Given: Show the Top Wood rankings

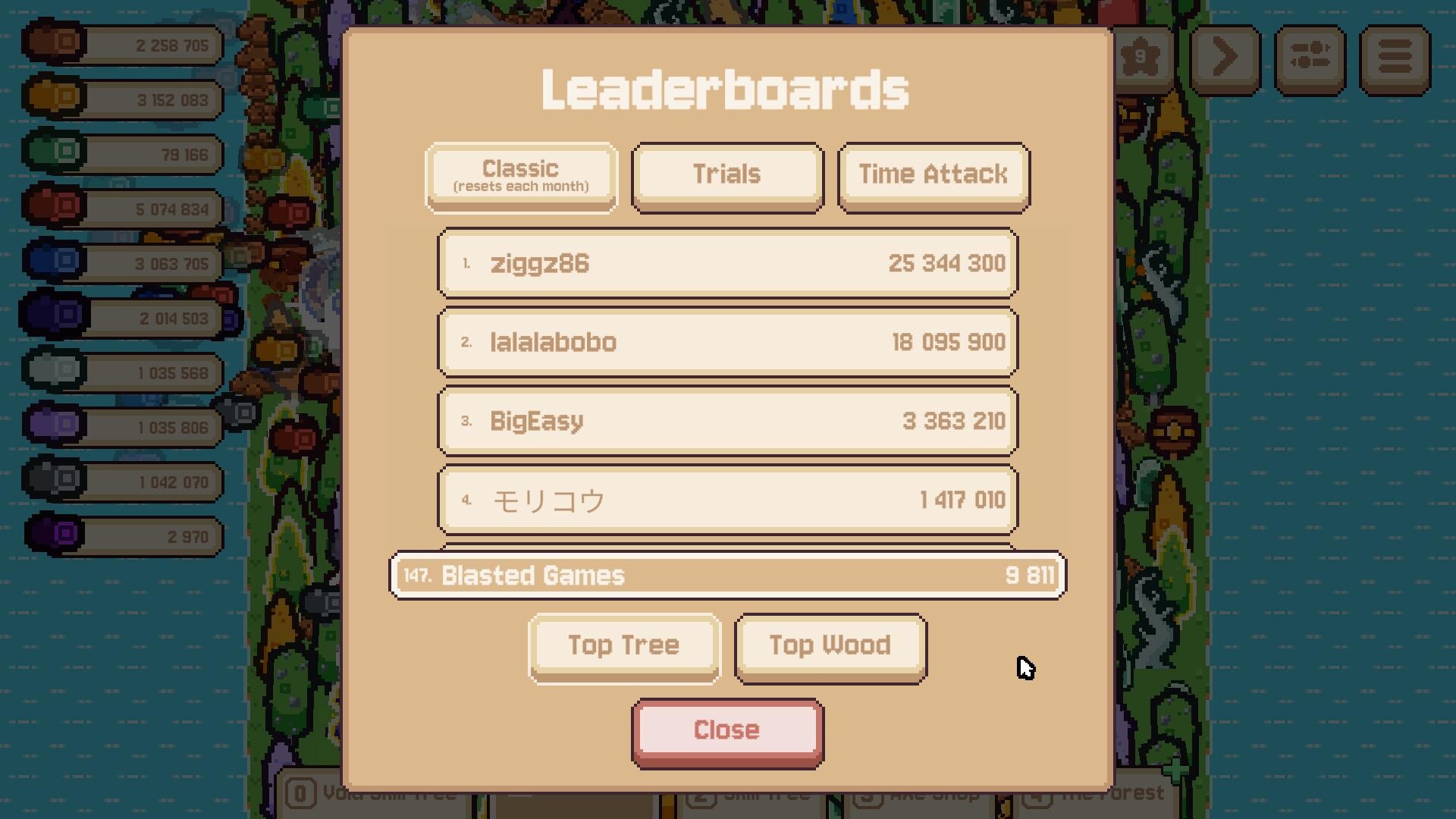Looking at the screenshot, I should coord(830,647).
